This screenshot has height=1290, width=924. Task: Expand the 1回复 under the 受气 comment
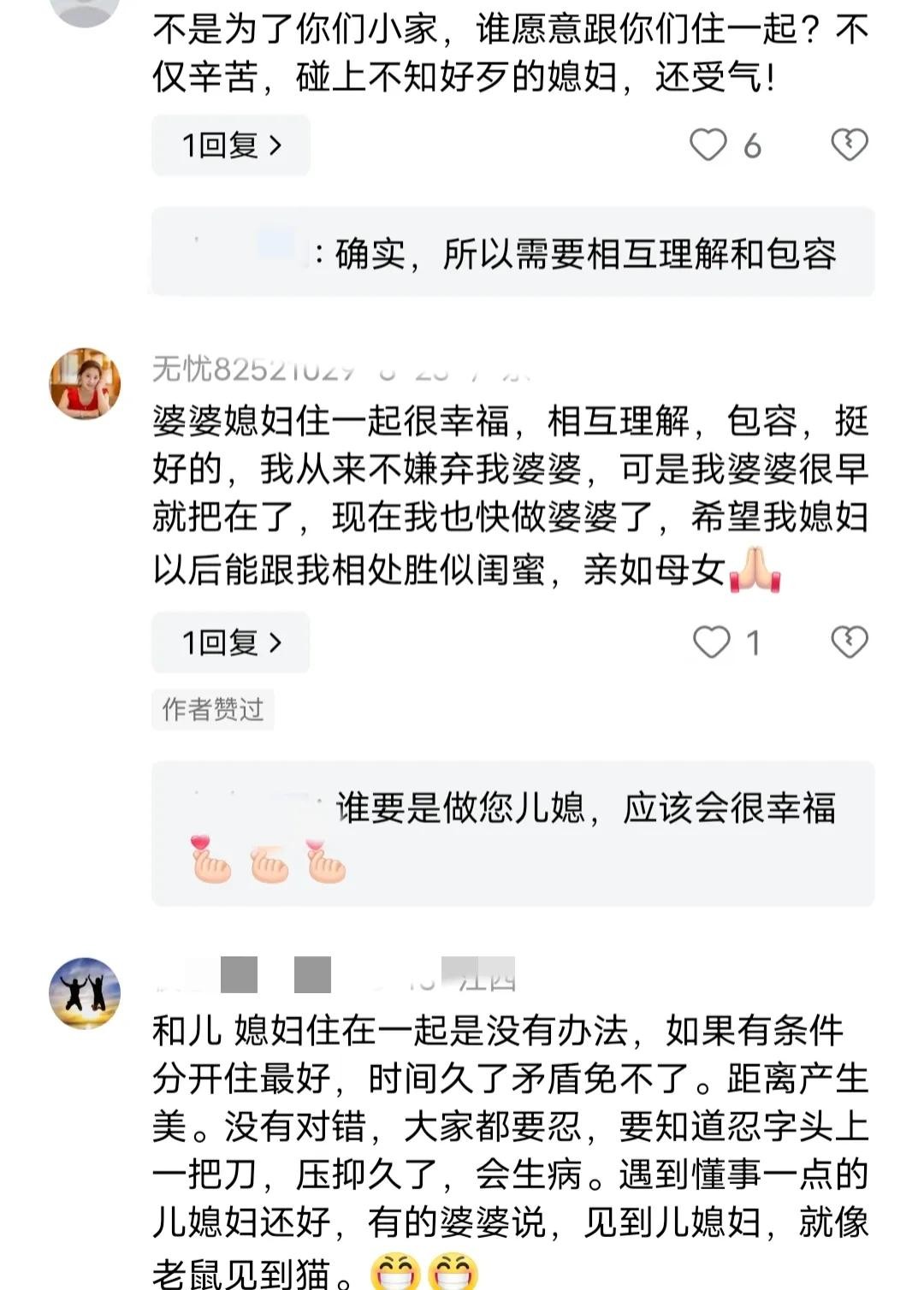tap(230, 145)
